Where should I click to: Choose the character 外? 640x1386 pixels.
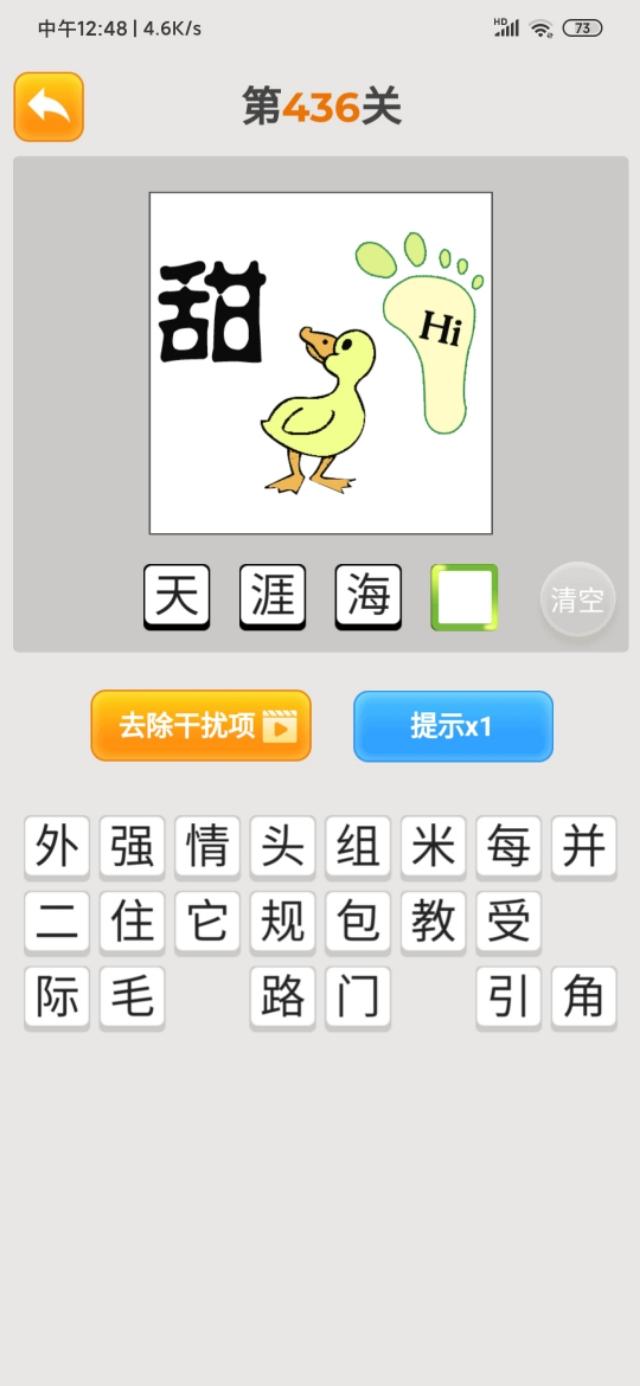tap(56, 847)
